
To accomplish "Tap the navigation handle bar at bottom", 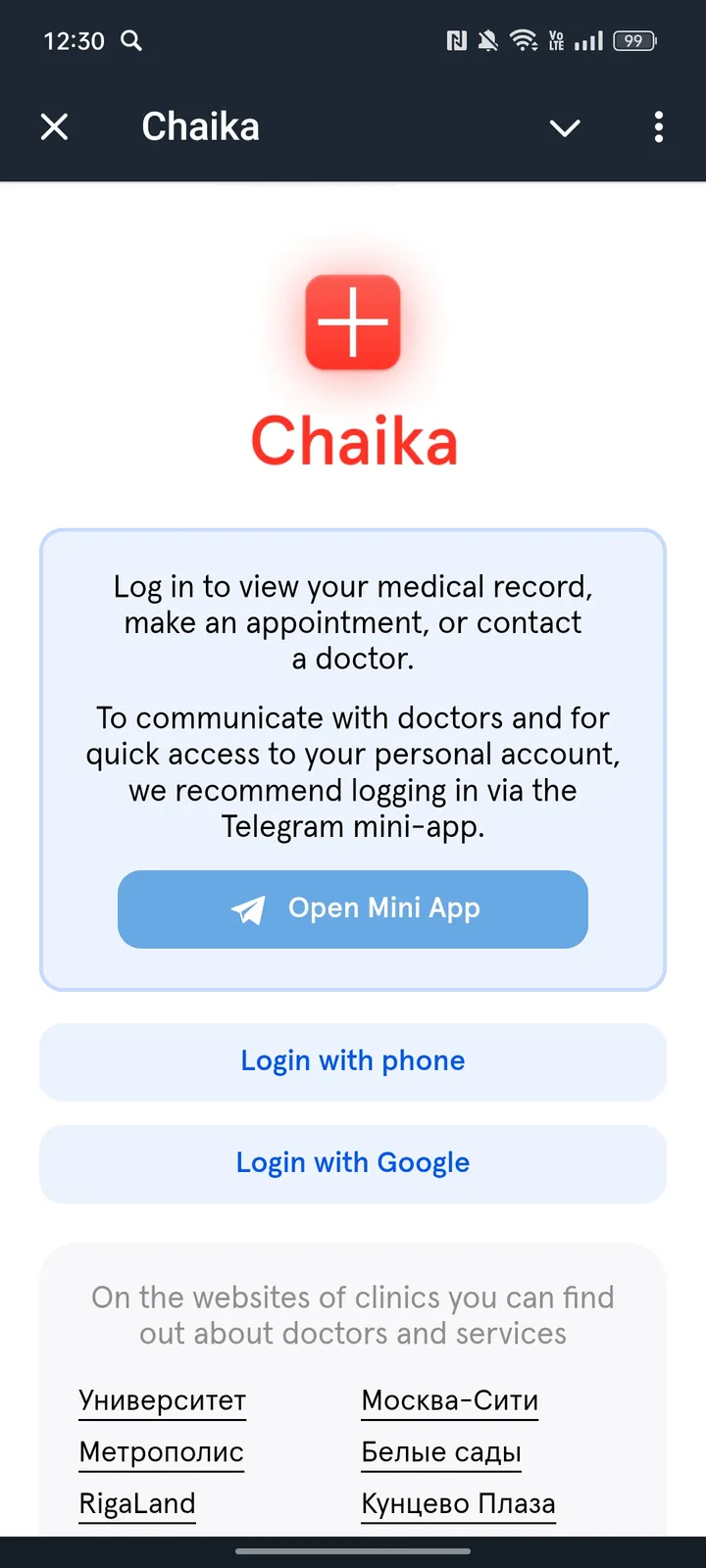I will pyautogui.click(x=353, y=1553).
